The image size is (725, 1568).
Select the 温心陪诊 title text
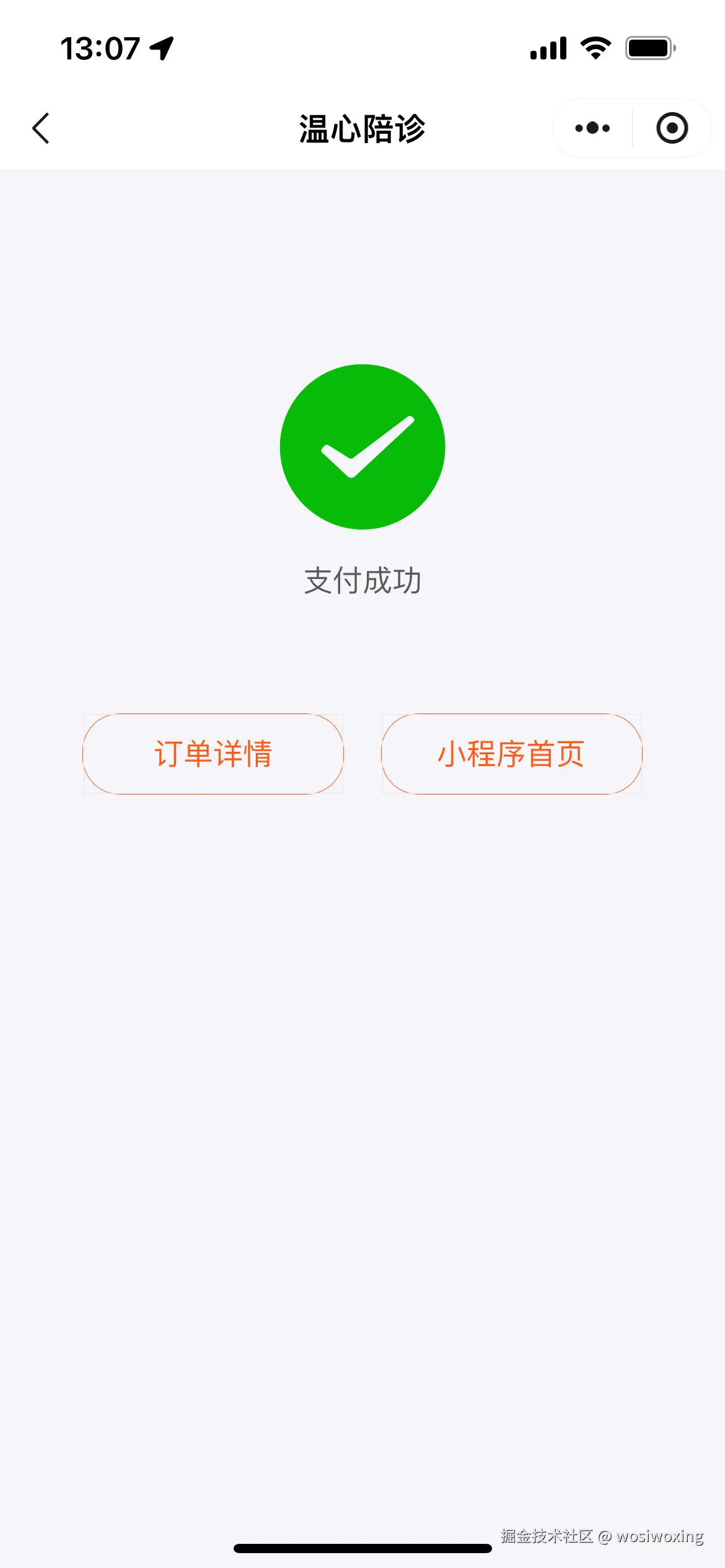[362, 128]
